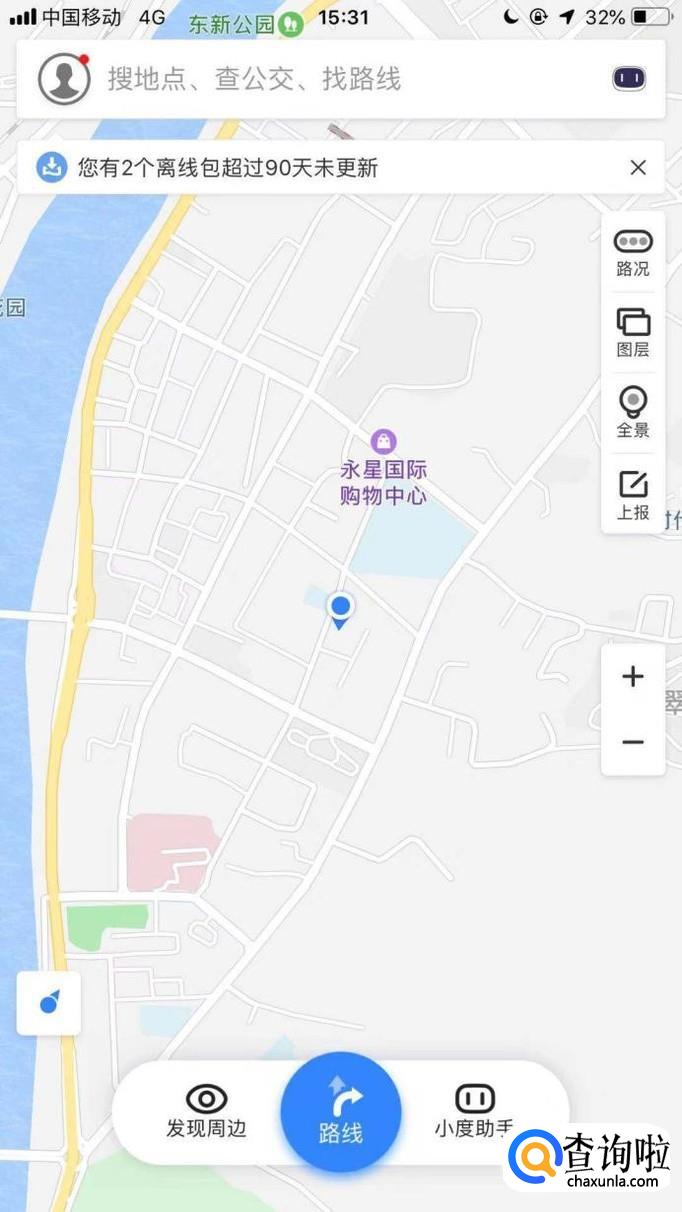This screenshot has width=682, height=1212.
Task: Open the profile avatar icon
Action: tap(64, 79)
